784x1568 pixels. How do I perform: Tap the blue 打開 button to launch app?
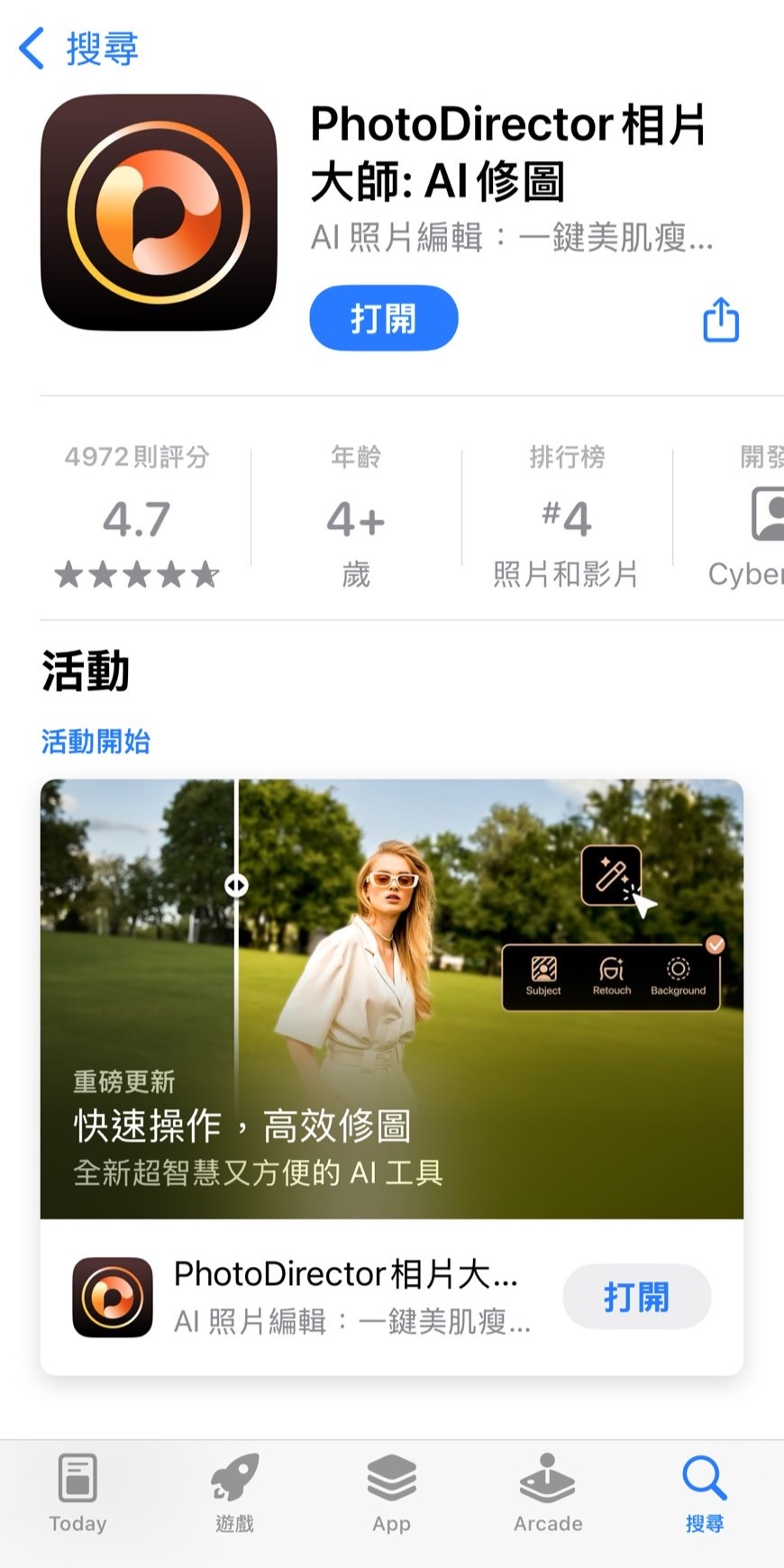(x=383, y=317)
